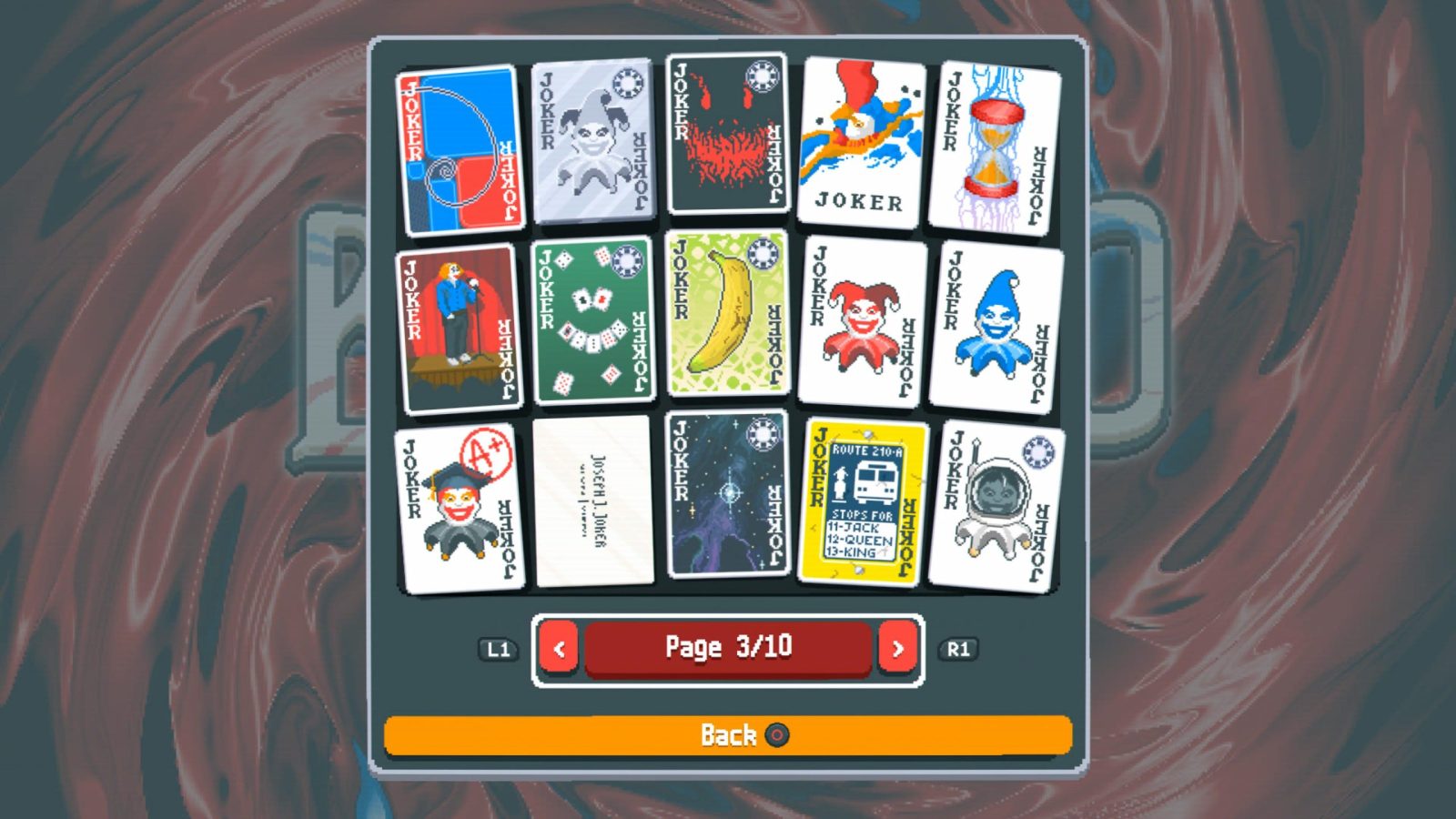The height and width of the screenshot is (819, 1456).
Task: Select the astronaut joker card
Action: (x=995, y=506)
